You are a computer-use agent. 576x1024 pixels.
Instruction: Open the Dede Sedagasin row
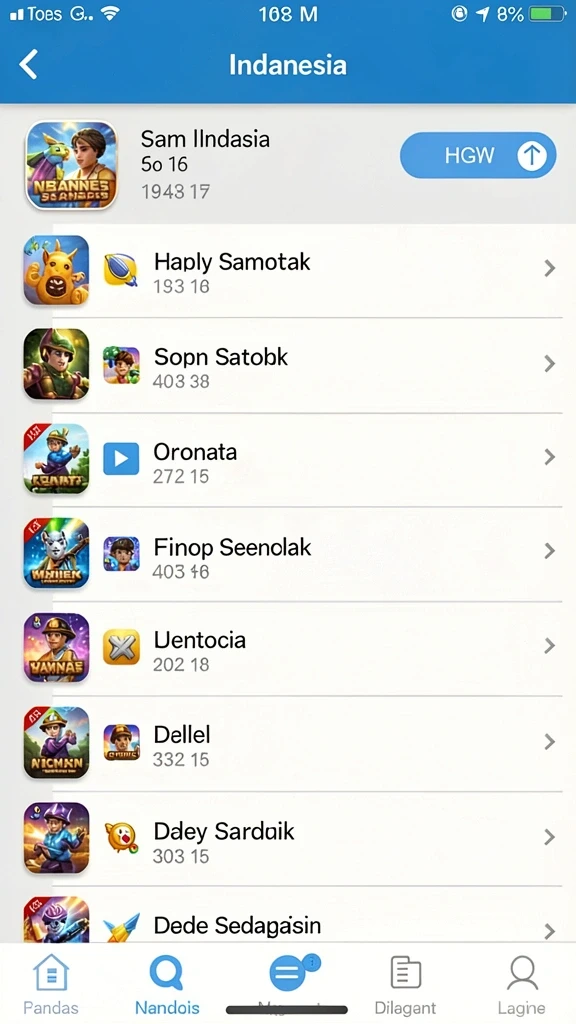[288, 916]
